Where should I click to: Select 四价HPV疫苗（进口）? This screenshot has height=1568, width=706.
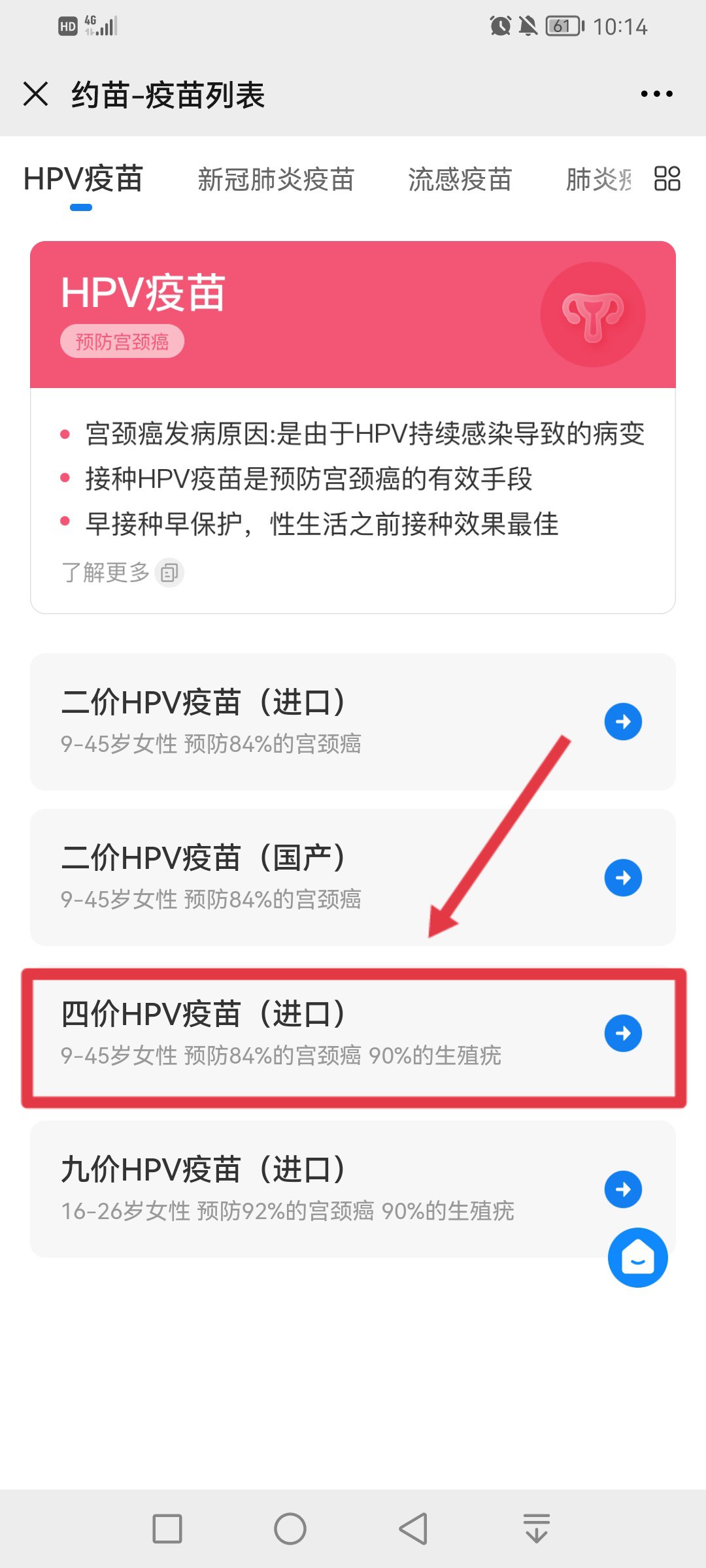pos(352,1034)
